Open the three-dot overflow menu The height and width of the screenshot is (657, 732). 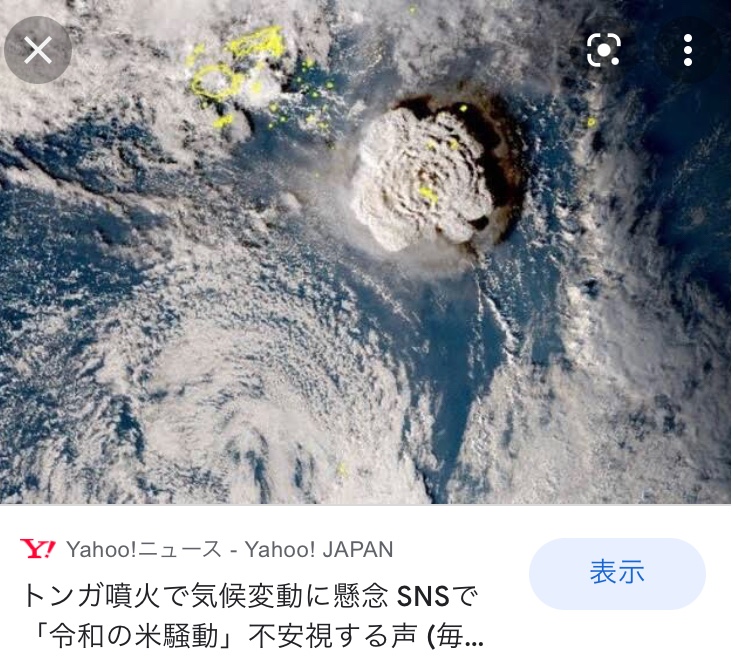(688, 50)
